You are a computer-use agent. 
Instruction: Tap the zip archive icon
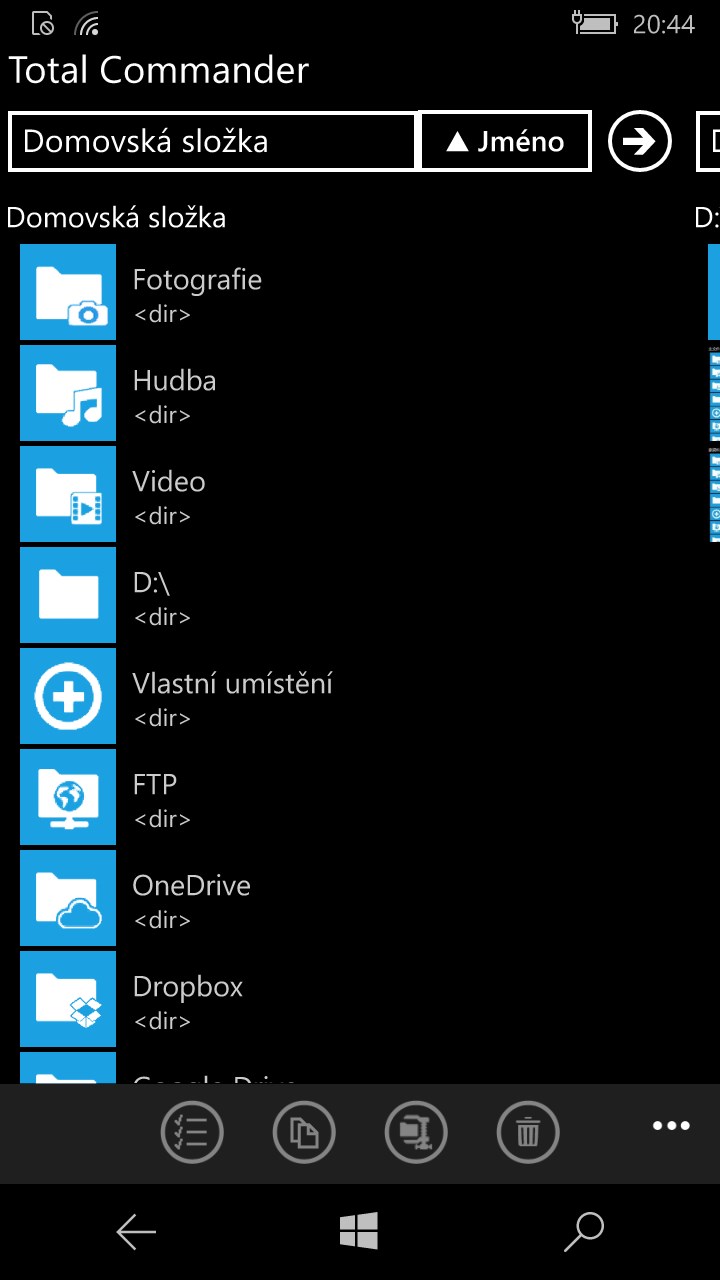(416, 1133)
